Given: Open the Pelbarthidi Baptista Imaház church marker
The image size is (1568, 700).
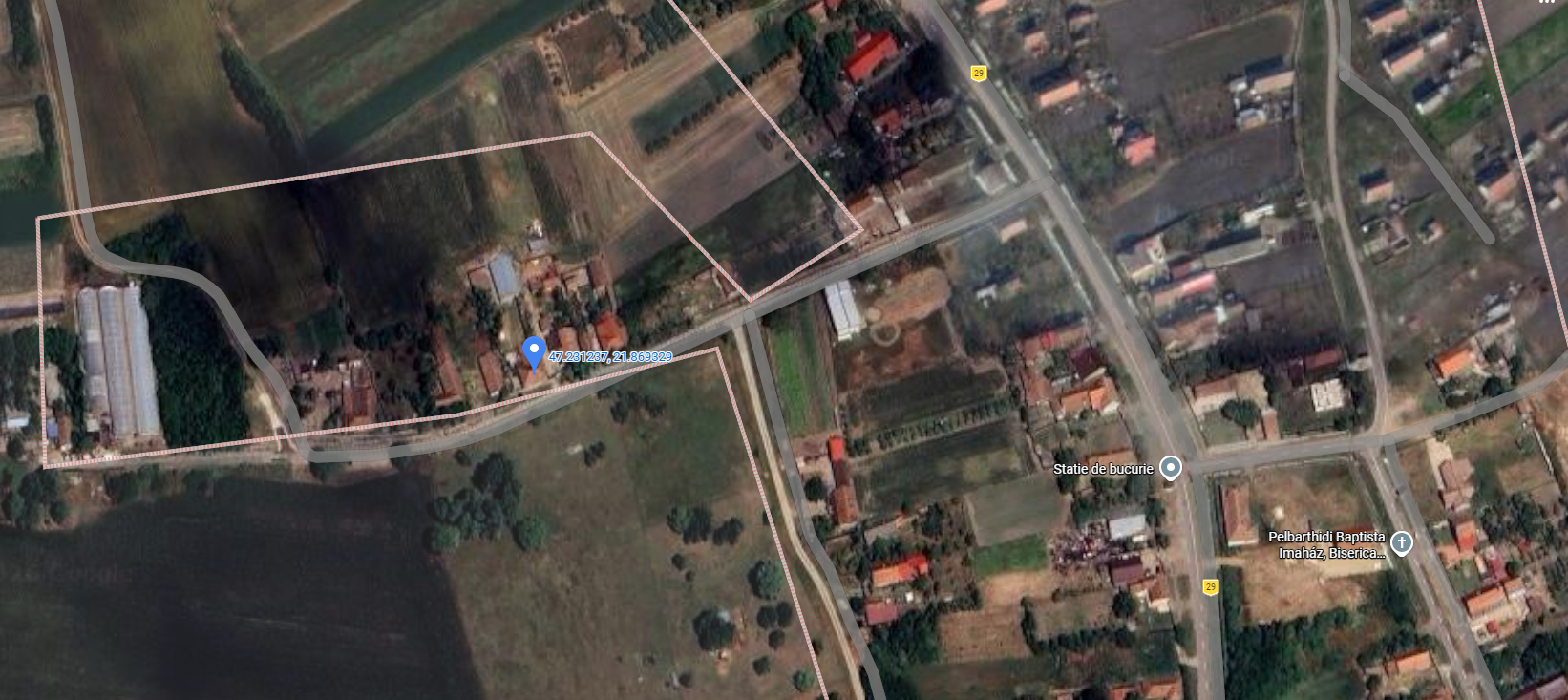Looking at the screenshot, I should pos(1400,544).
